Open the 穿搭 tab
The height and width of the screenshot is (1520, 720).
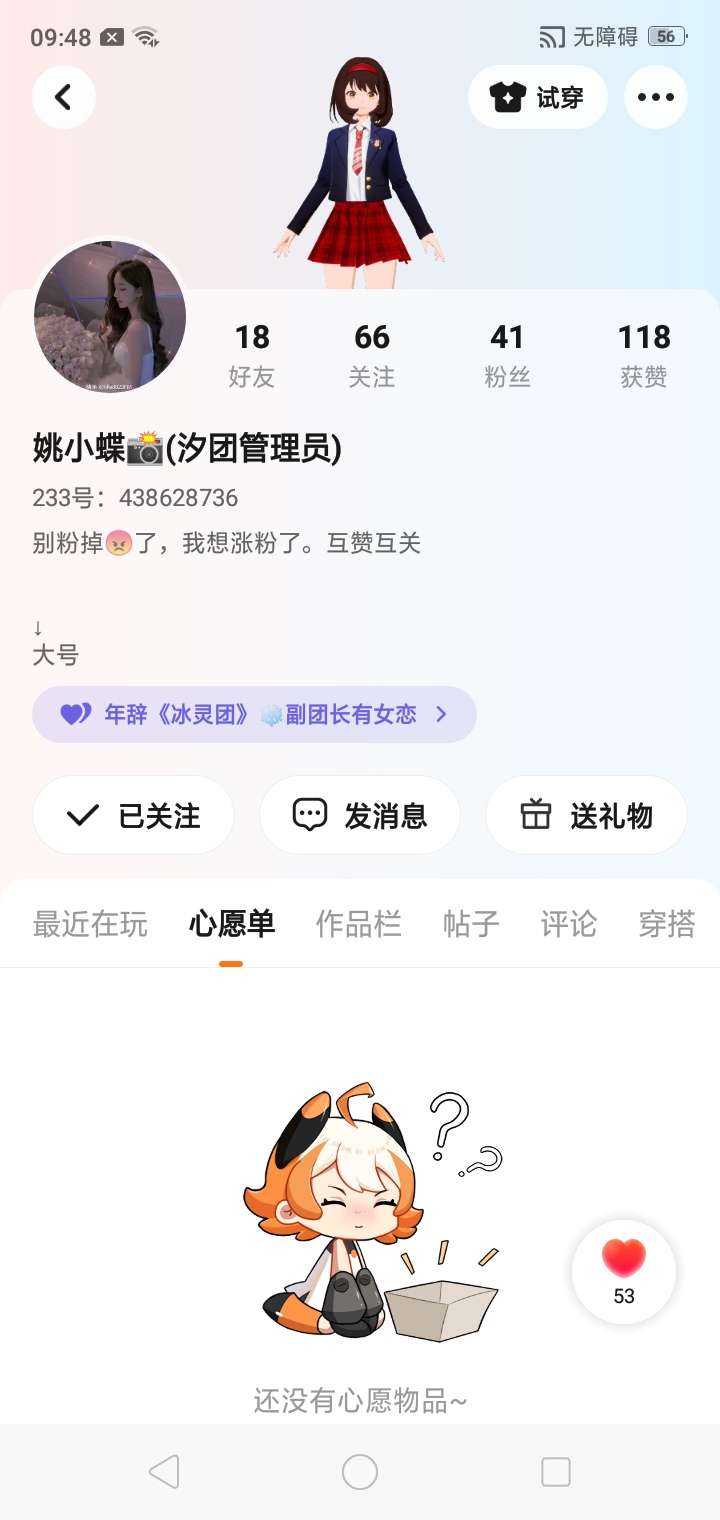click(x=666, y=924)
